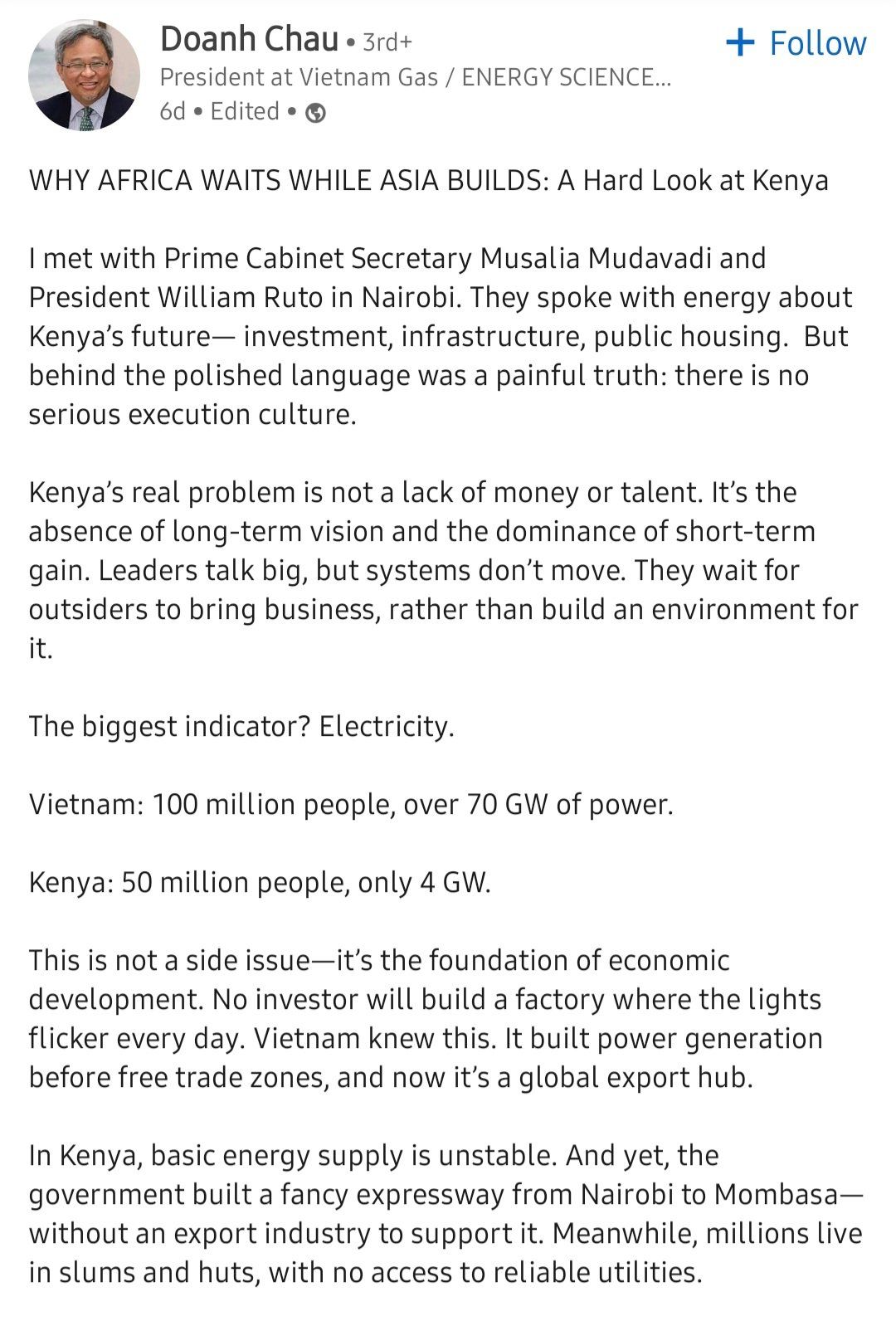Screen dimensions: 896x1321
Task: Open the Doanh Chau profile name link
Action: 249,39
